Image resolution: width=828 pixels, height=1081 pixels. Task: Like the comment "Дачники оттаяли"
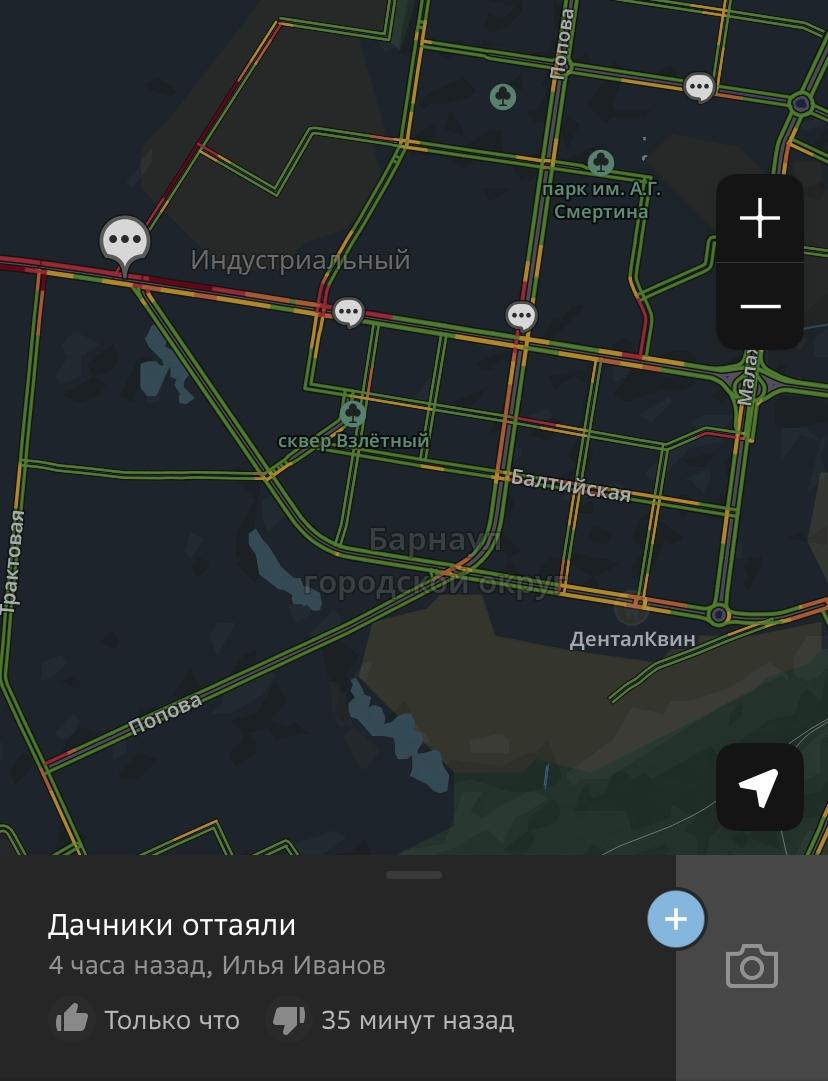click(x=72, y=1020)
